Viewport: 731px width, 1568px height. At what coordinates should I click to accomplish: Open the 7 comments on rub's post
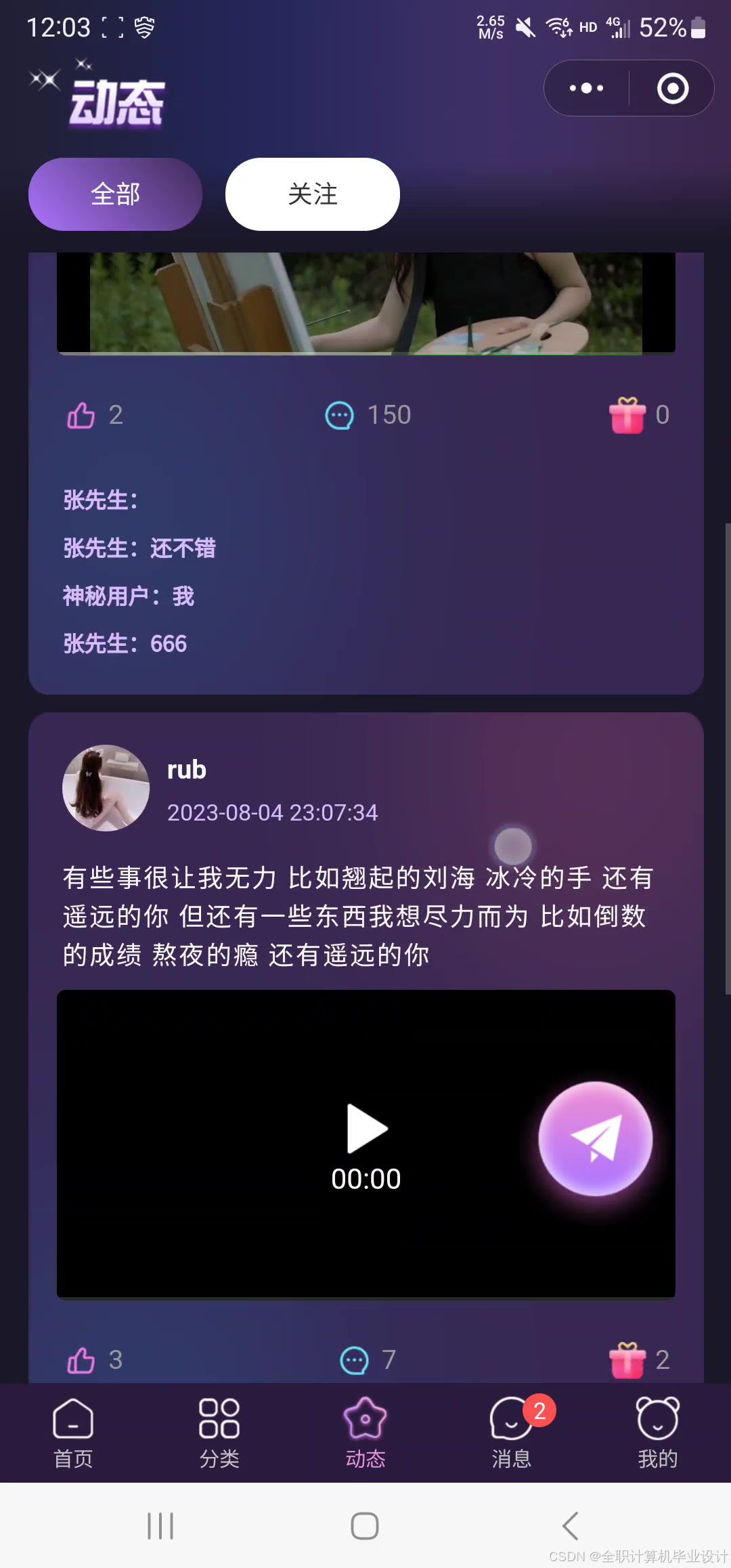(x=355, y=1360)
